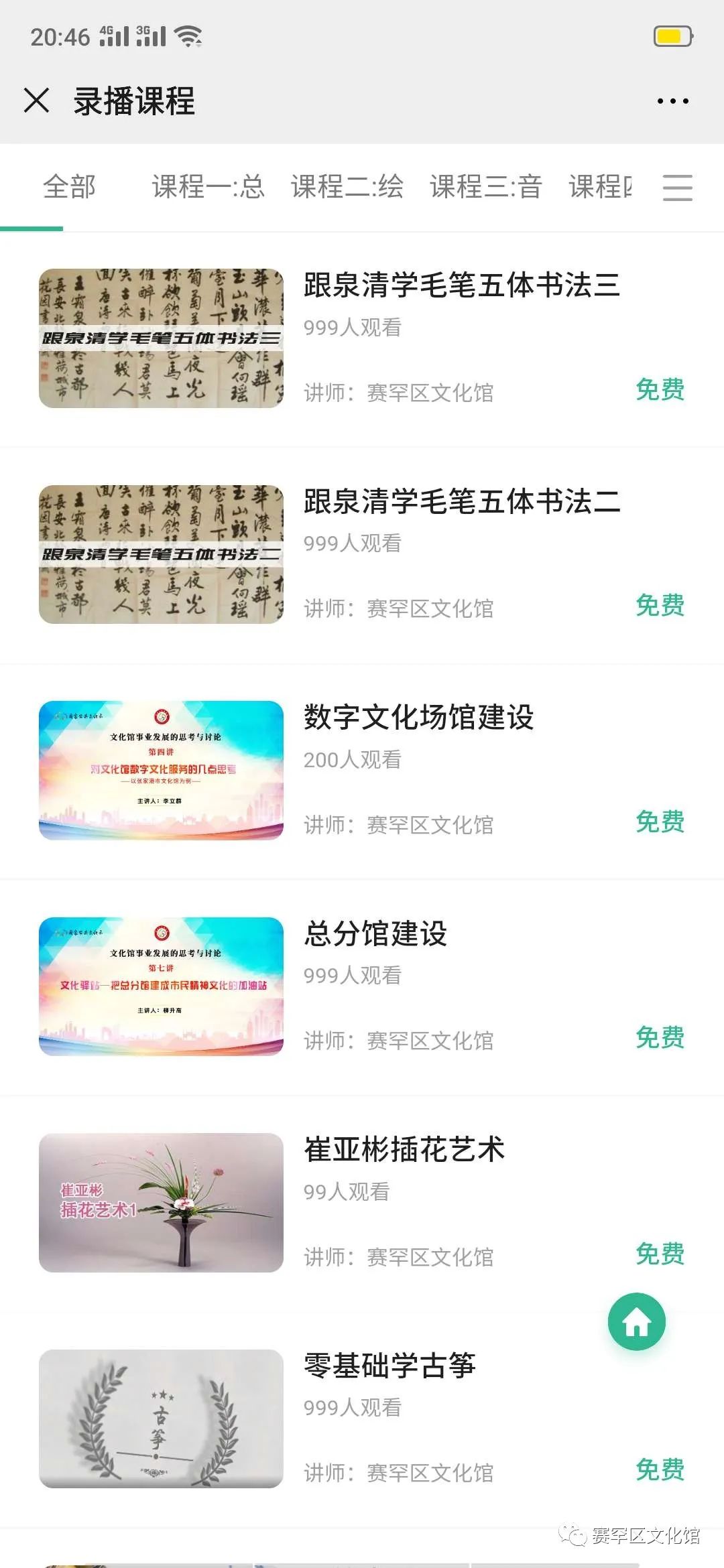This screenshot has height=1568, width=724.
Task: Expand the course category list icon
Action: [677, 187]
